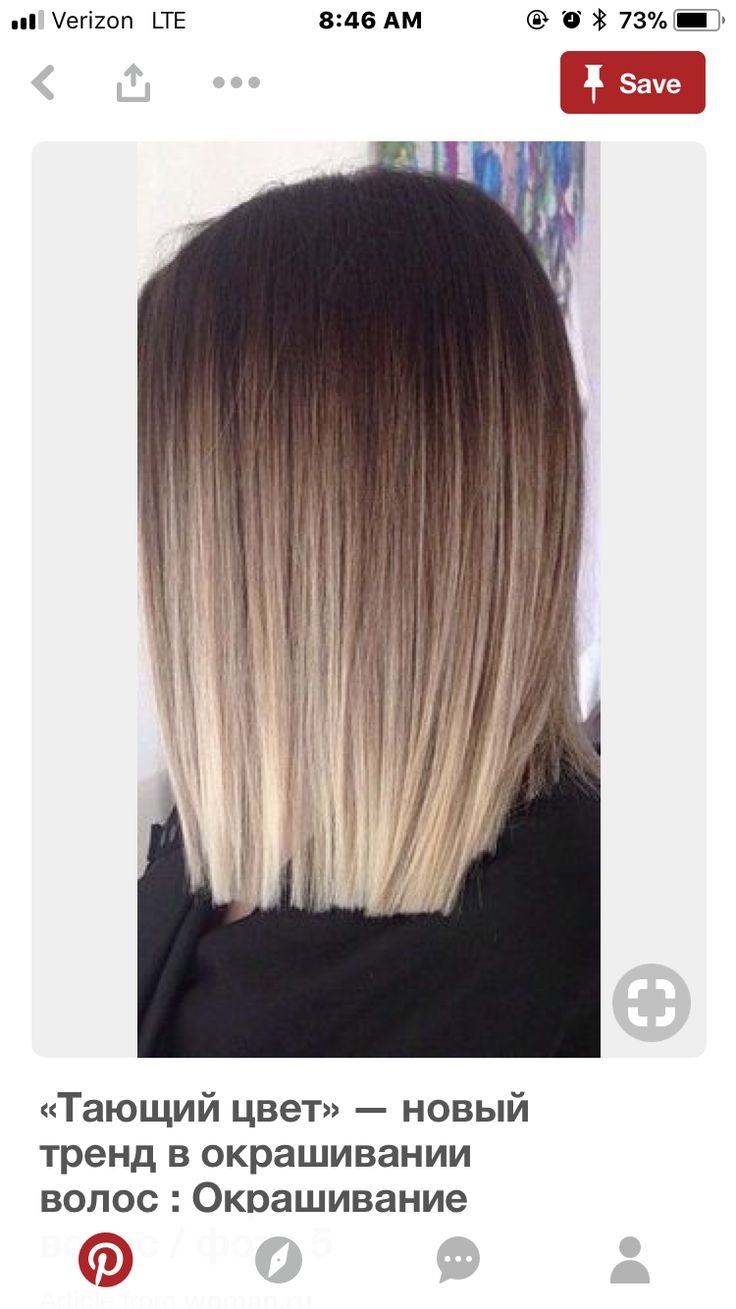The height and width of the screenshot is (1309, 736).
Task: Open the visual search tool on the photo
Action: tap(651, 1002)
